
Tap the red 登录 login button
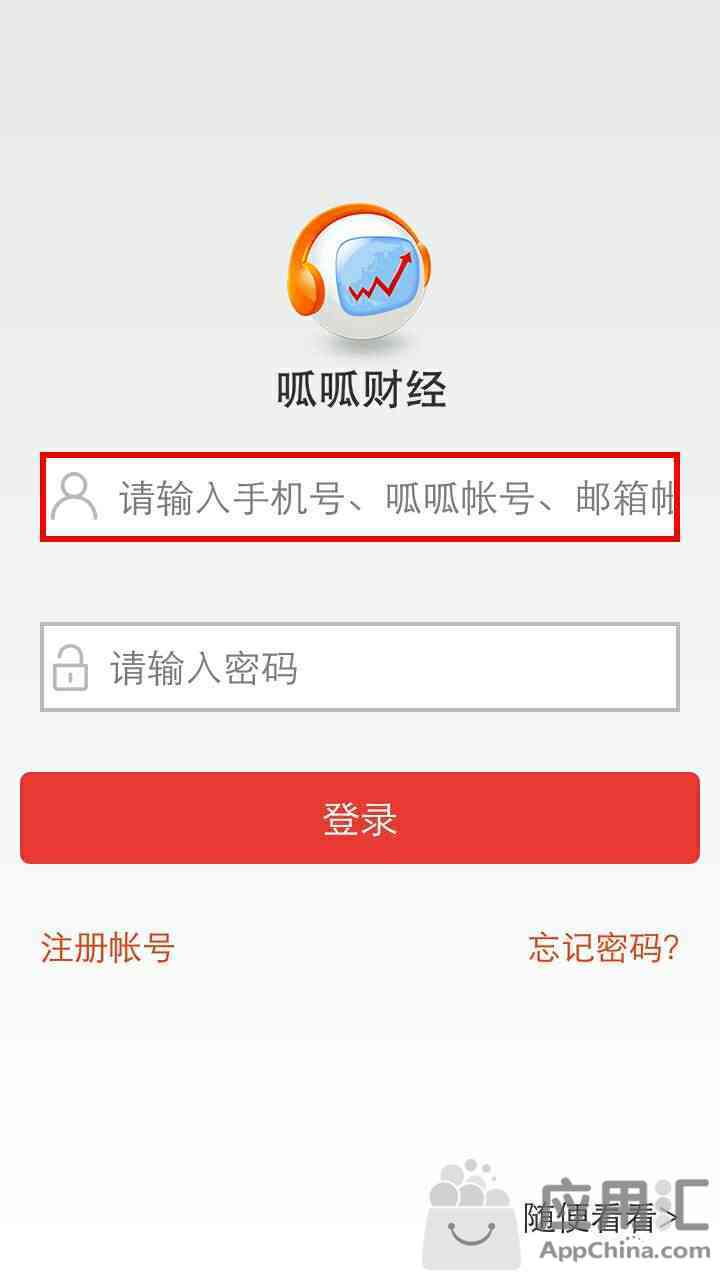tap(360, 818)
